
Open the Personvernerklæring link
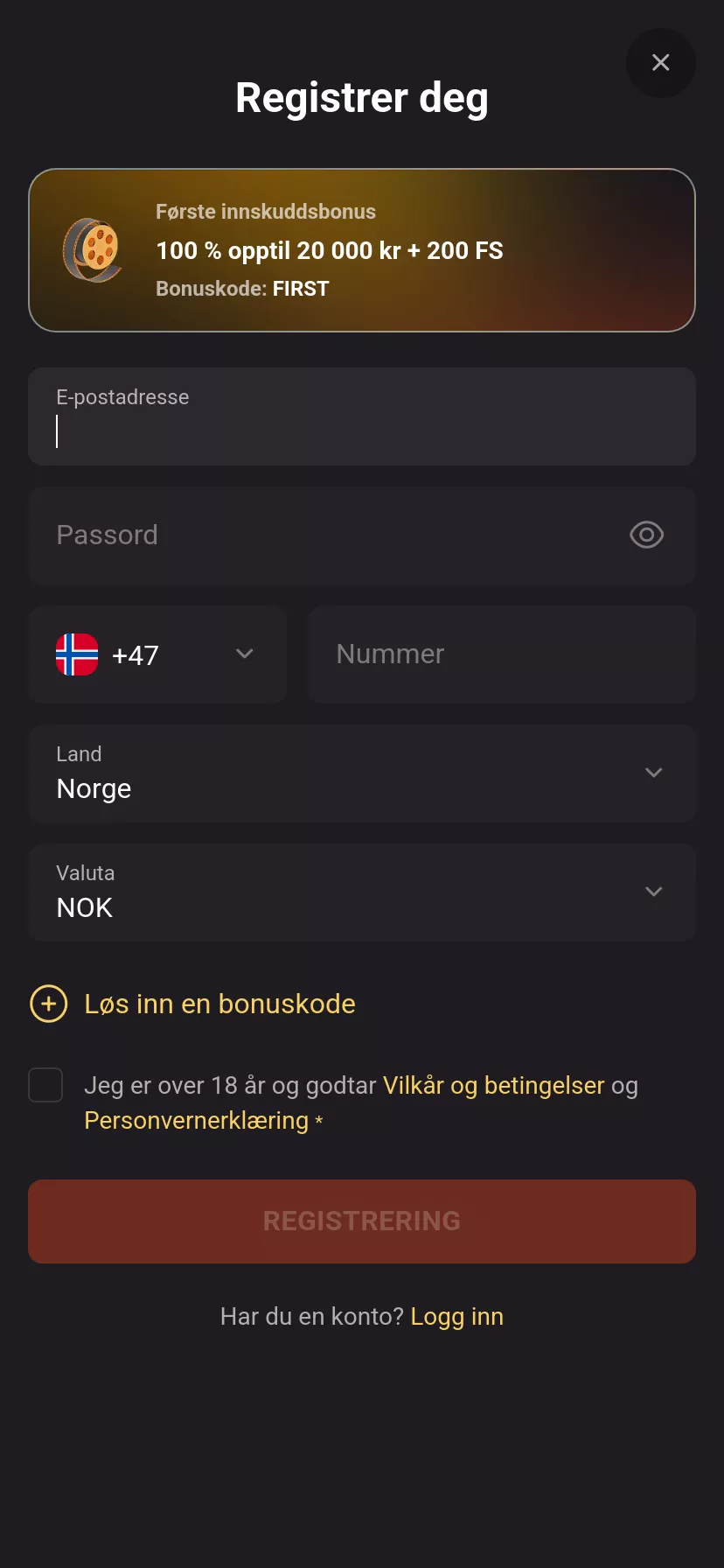(x=197, y=1121)
